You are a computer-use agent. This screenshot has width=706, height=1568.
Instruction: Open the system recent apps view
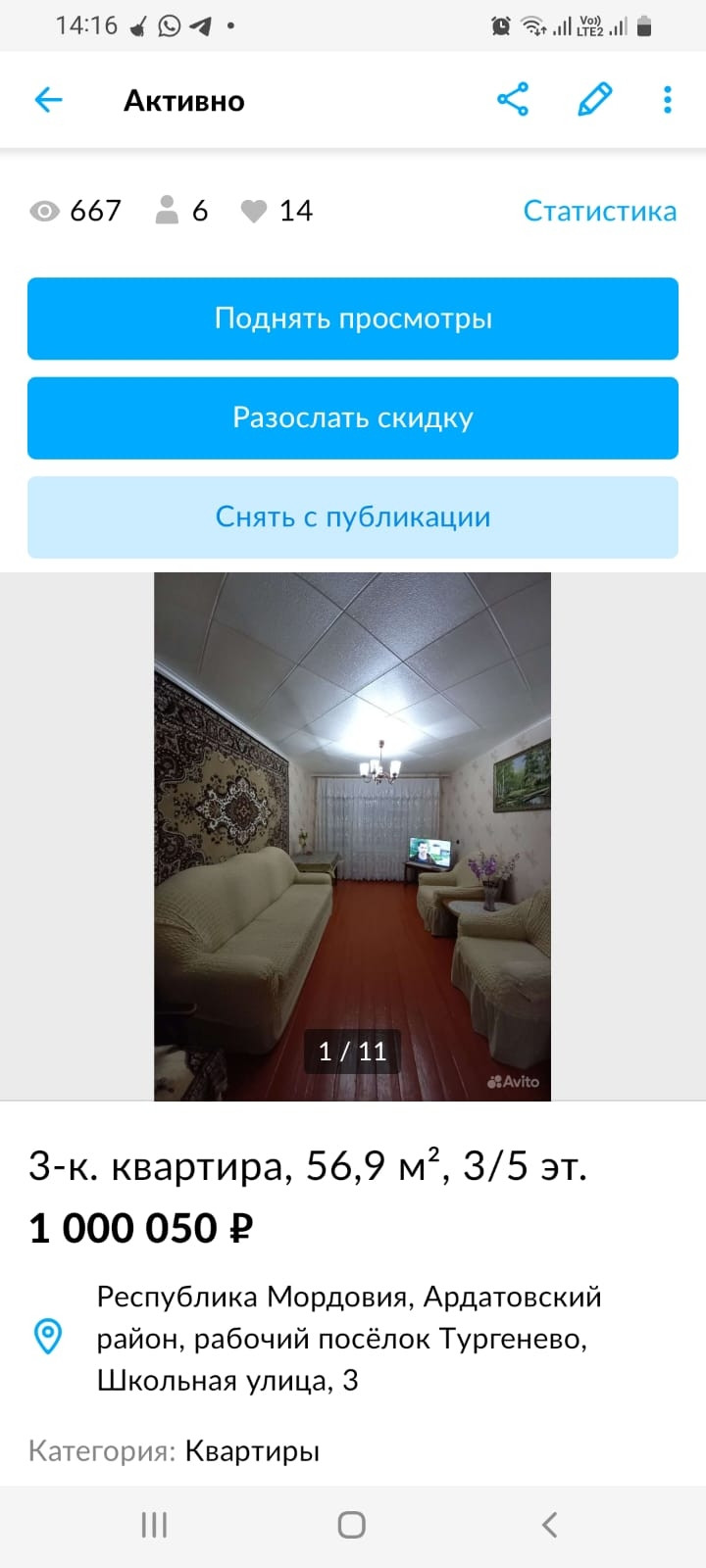154,1525
